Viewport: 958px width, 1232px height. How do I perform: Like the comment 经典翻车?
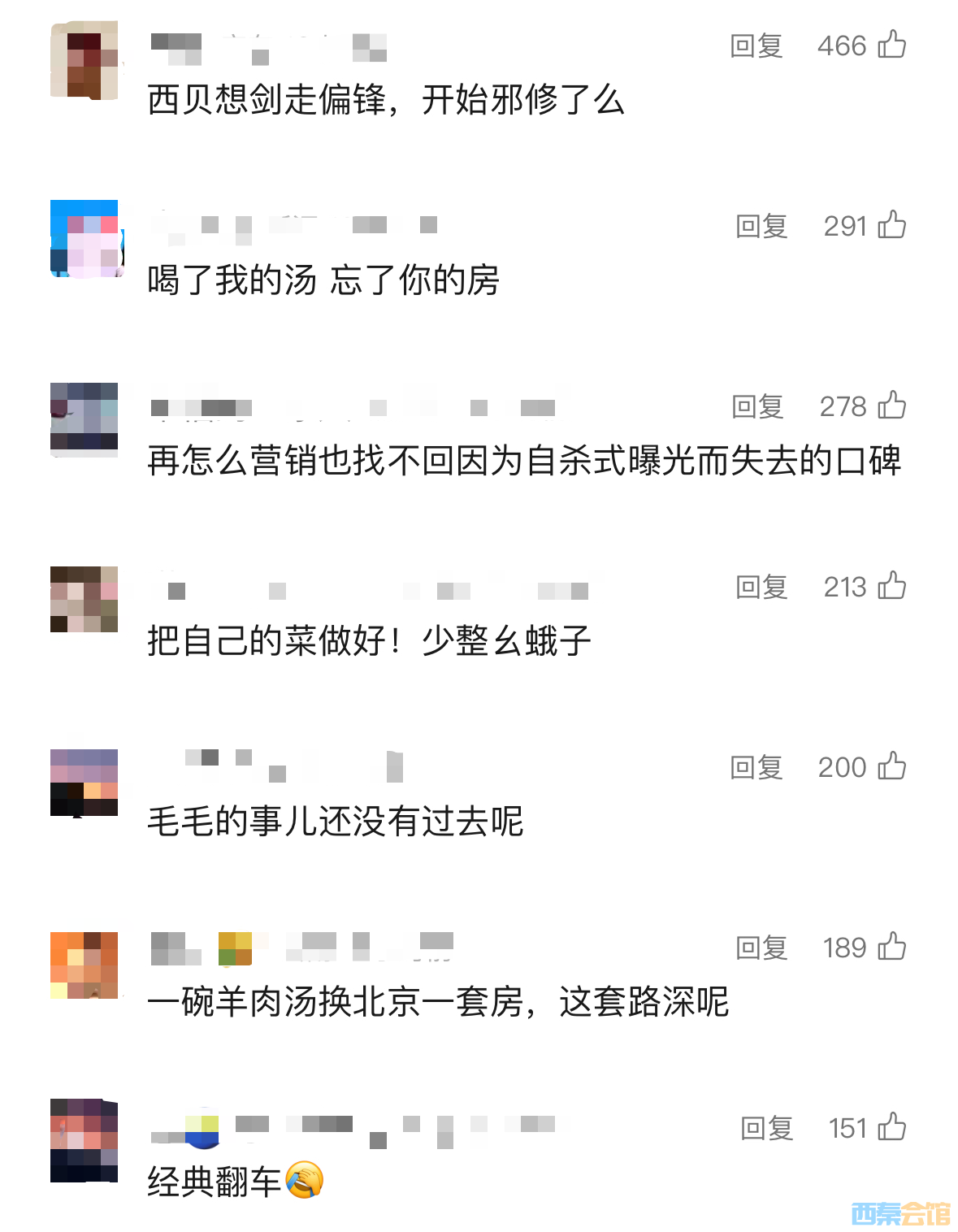891,1127
